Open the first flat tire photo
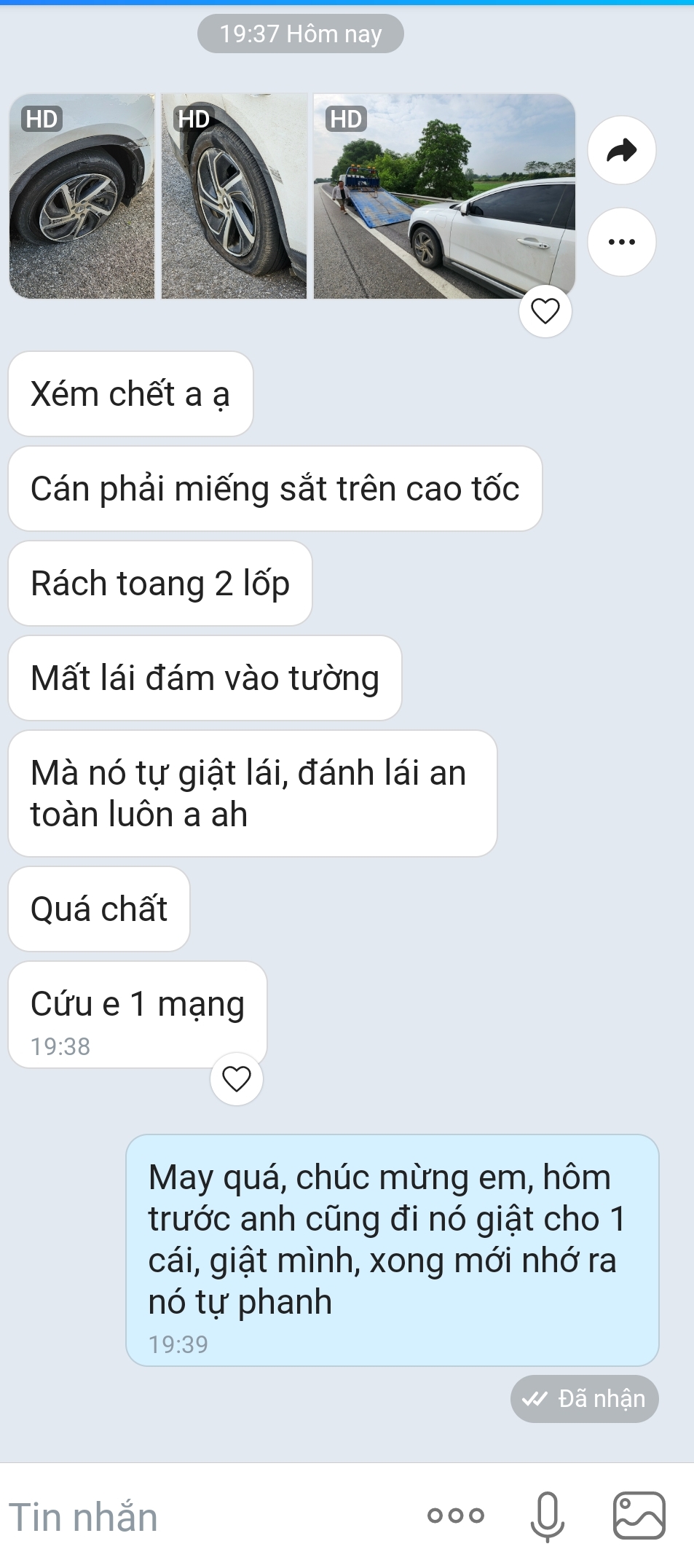 point(82,196)
